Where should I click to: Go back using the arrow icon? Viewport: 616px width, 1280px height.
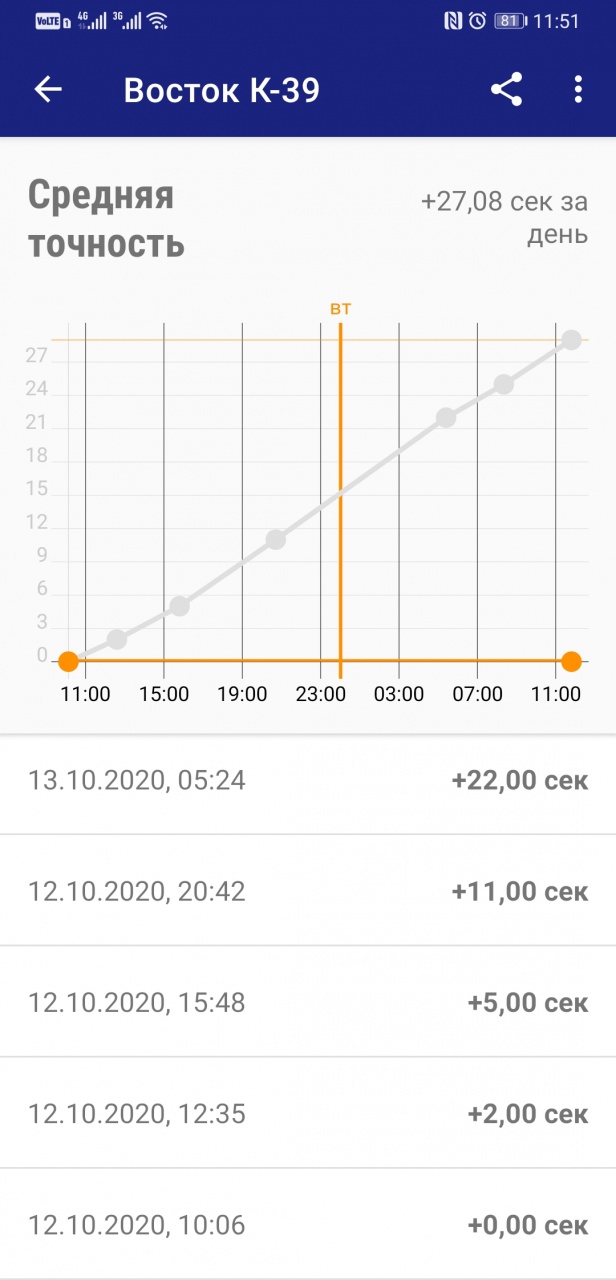coord(48,90)
